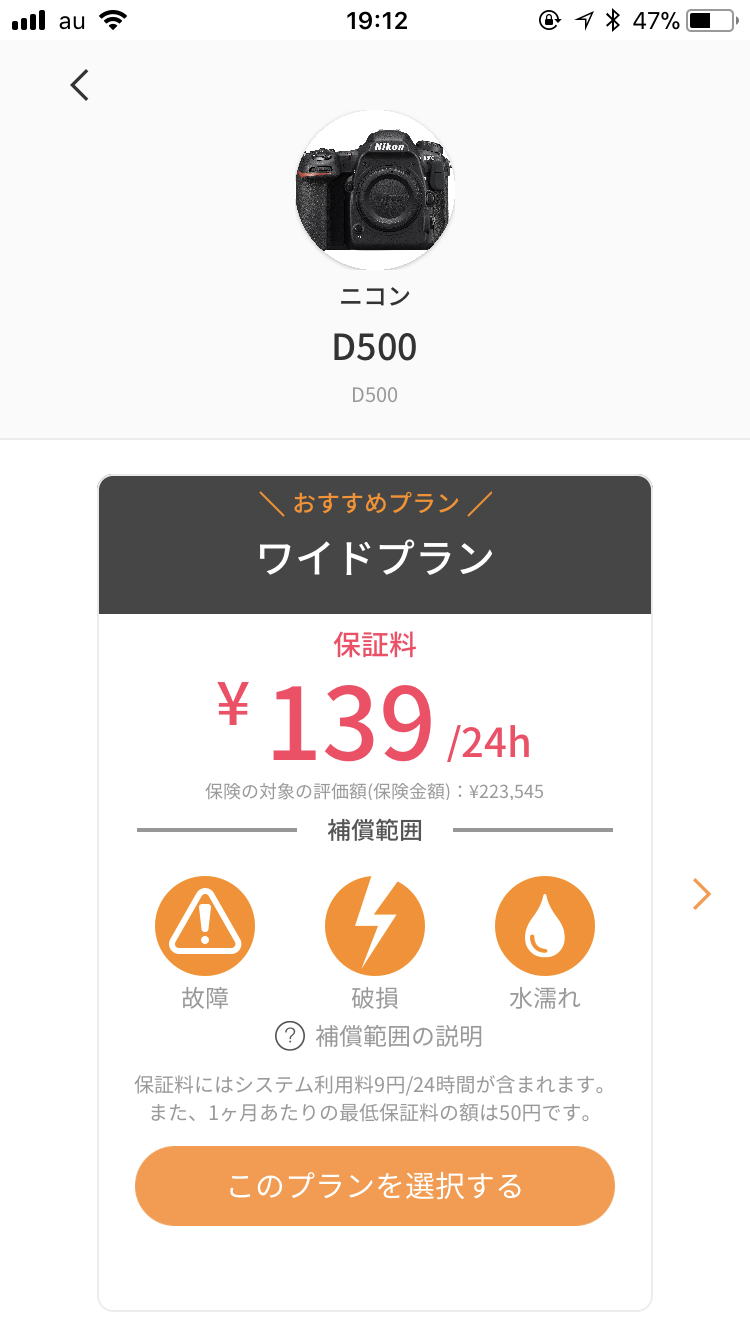Open the 補償範囲の説明 help link
Screen dimensions: 750x1334
pos(379,1036)
